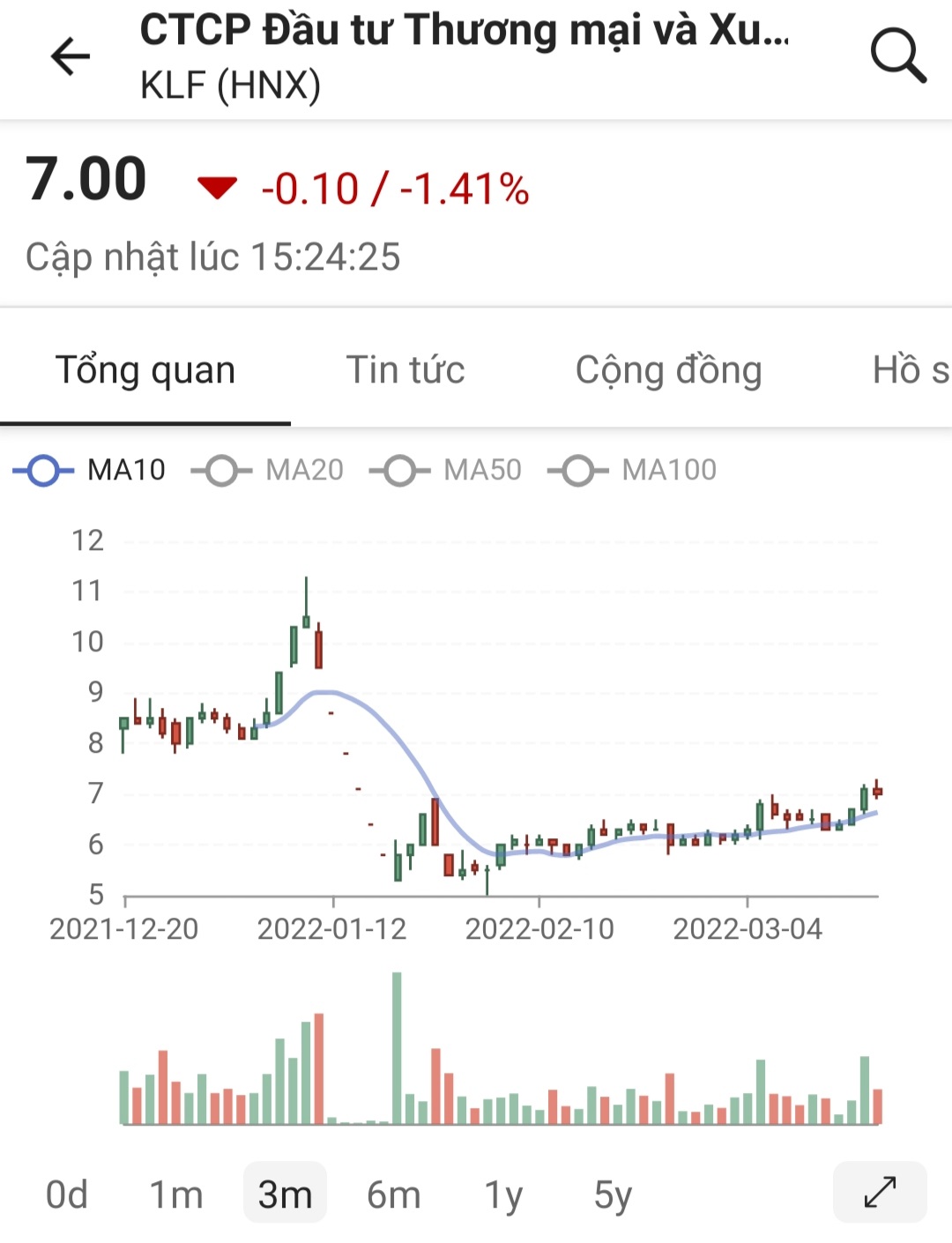Show the 5y chart range
952x1243 pixels.
(613, 1195)
